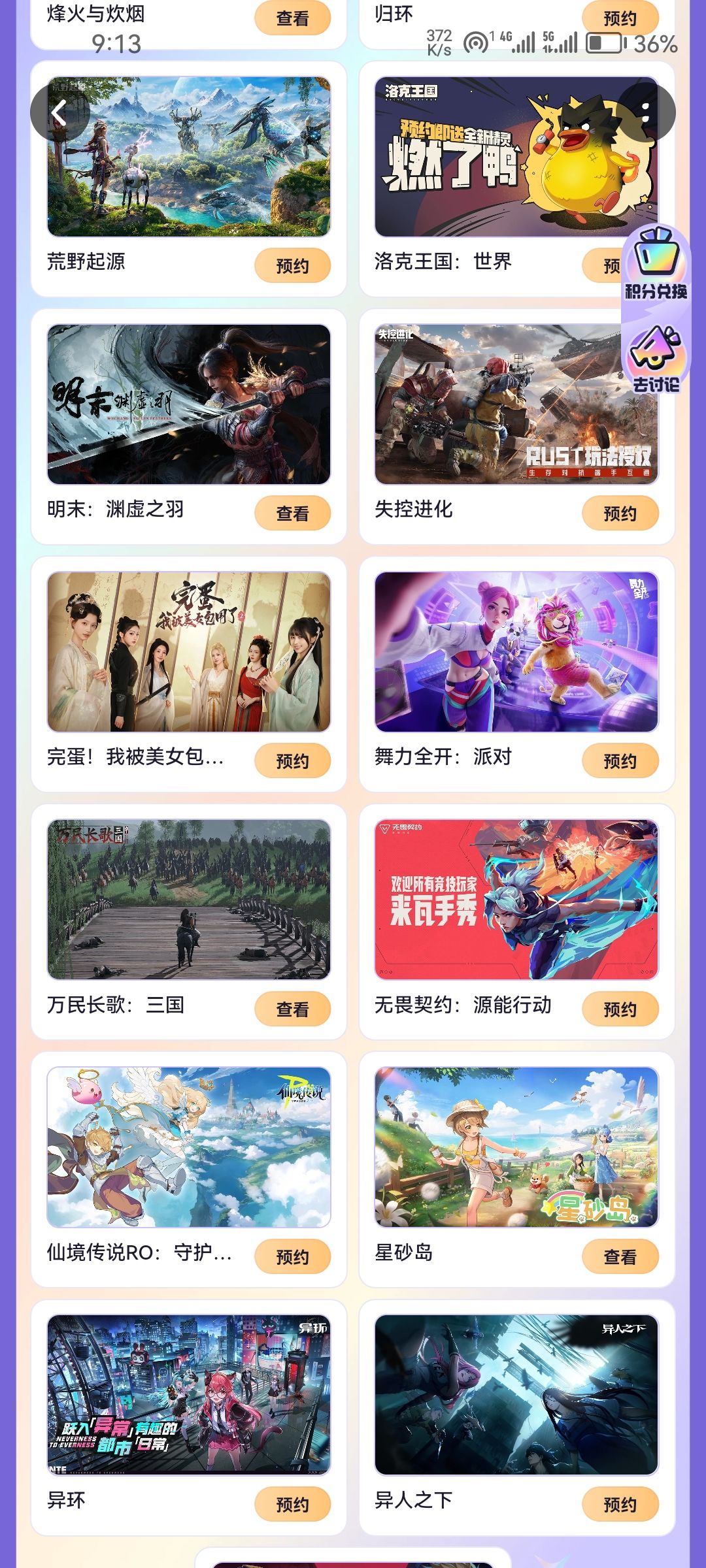Reserve 异人之下 game
706x1568 pixels.
click(x=620, y=1505)
